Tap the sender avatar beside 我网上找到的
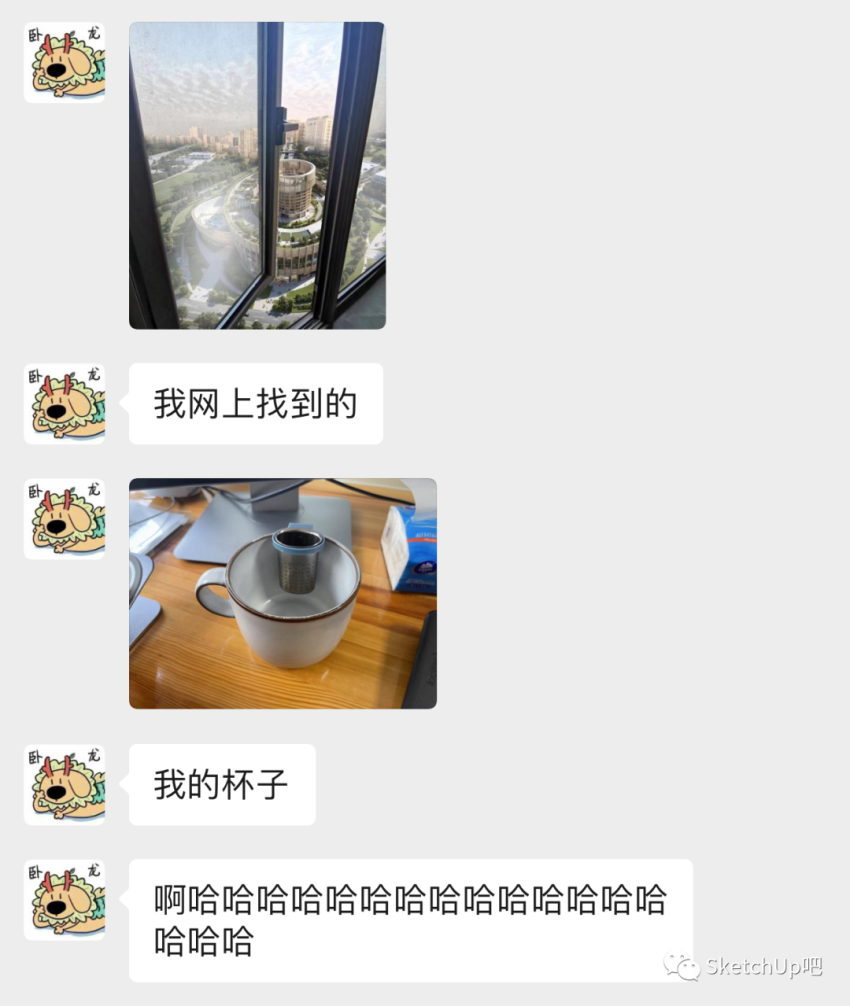The image size is (850, 1006). pos(64,404)
